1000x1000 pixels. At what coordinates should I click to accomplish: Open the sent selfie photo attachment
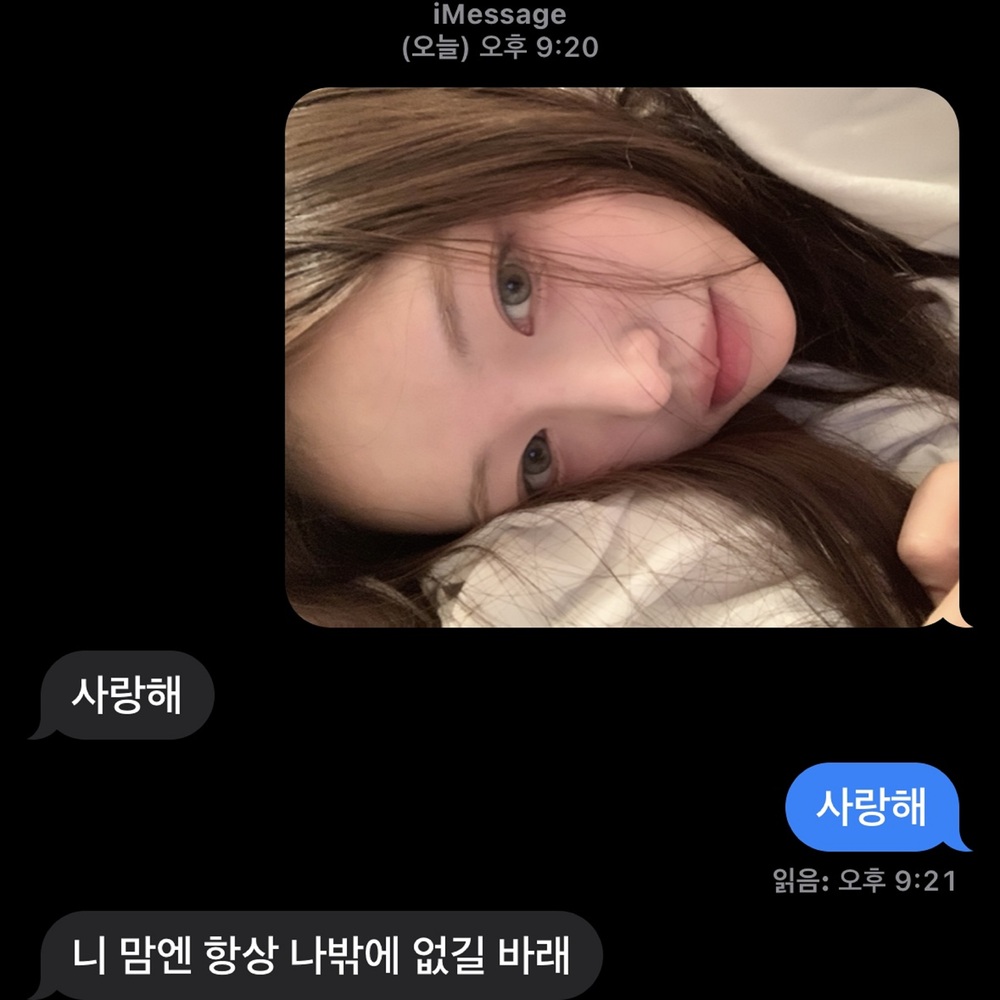tap(622, 358)
